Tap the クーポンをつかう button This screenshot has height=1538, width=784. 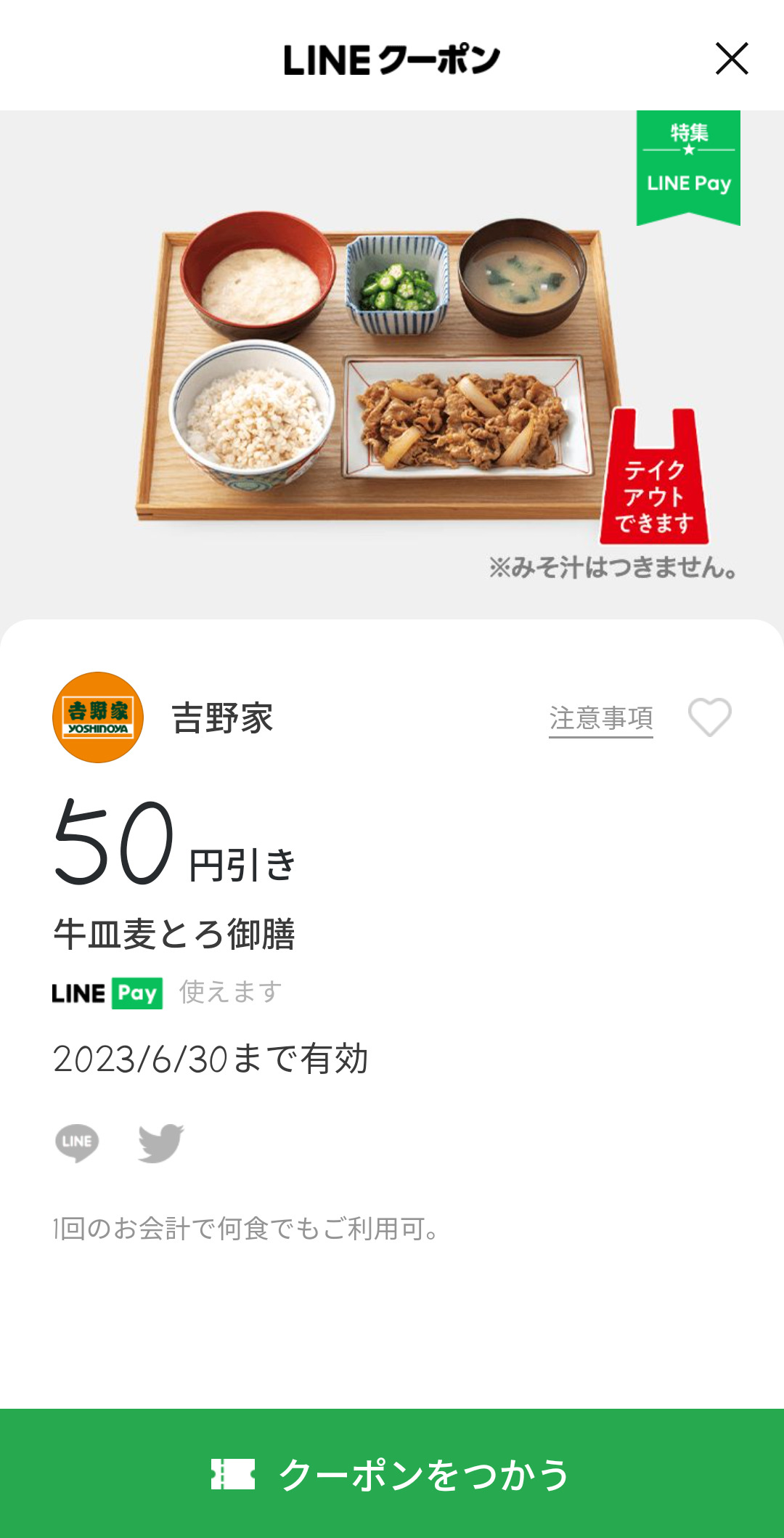click(392, 1473)
